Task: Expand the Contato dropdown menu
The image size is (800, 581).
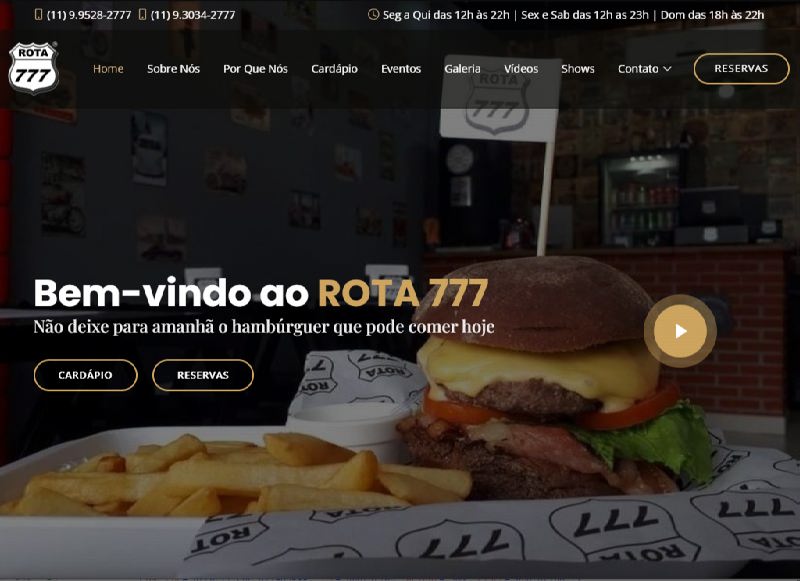Action: pos(644,69)
